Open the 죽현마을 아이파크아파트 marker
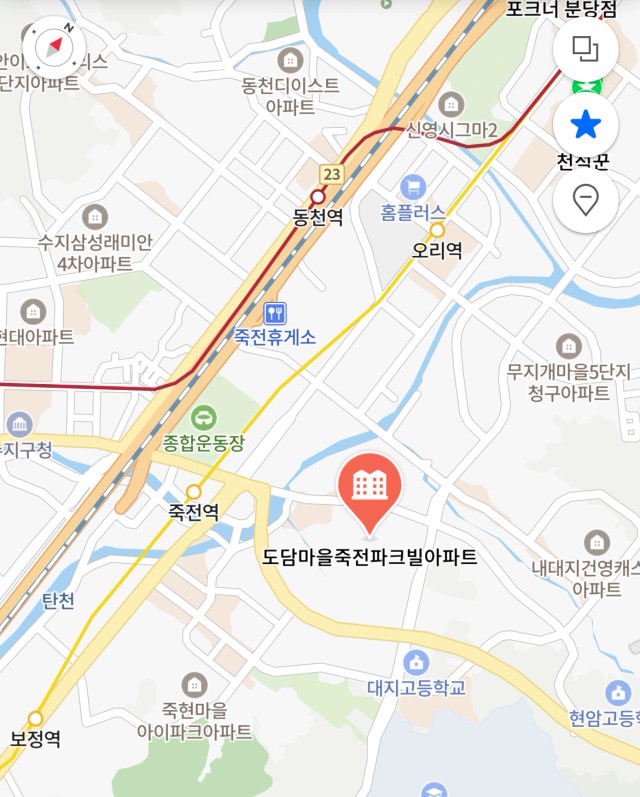This screenshot has height=797, width=640. click(x=194, y=685)
